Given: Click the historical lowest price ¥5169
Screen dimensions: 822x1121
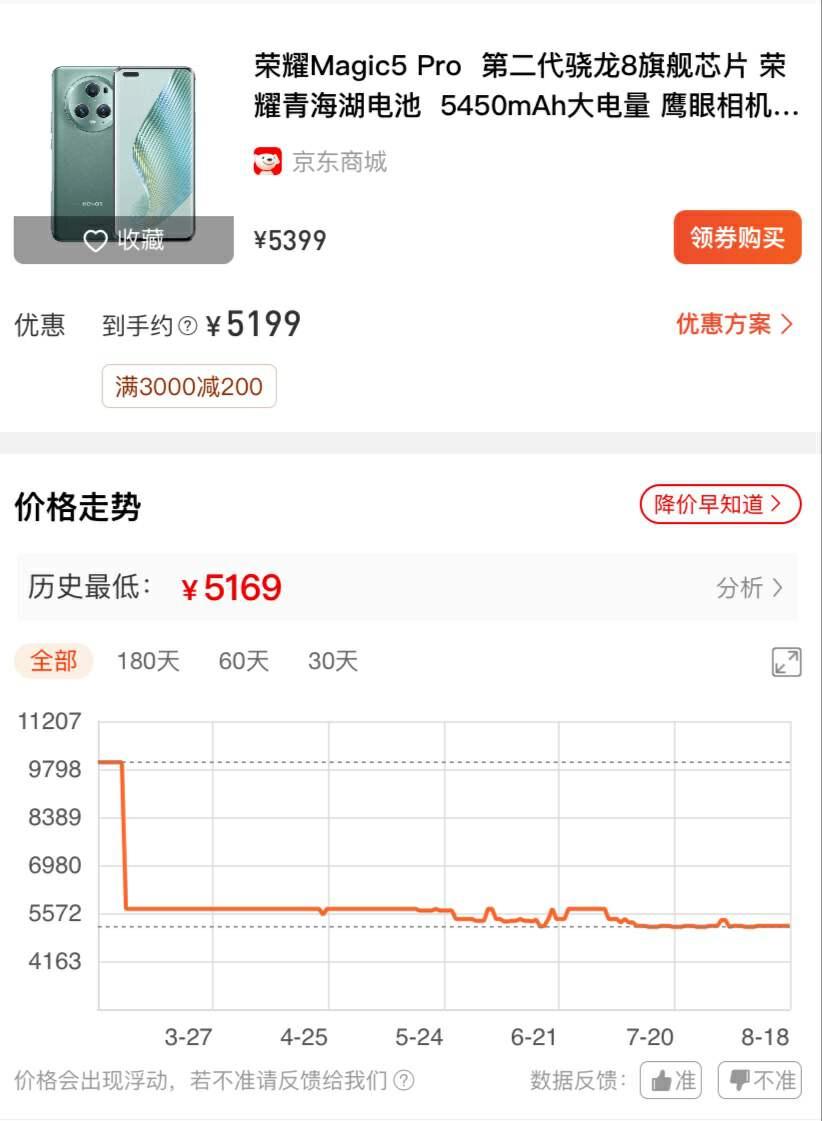Looking at the screenshot, I should (234, 588).
